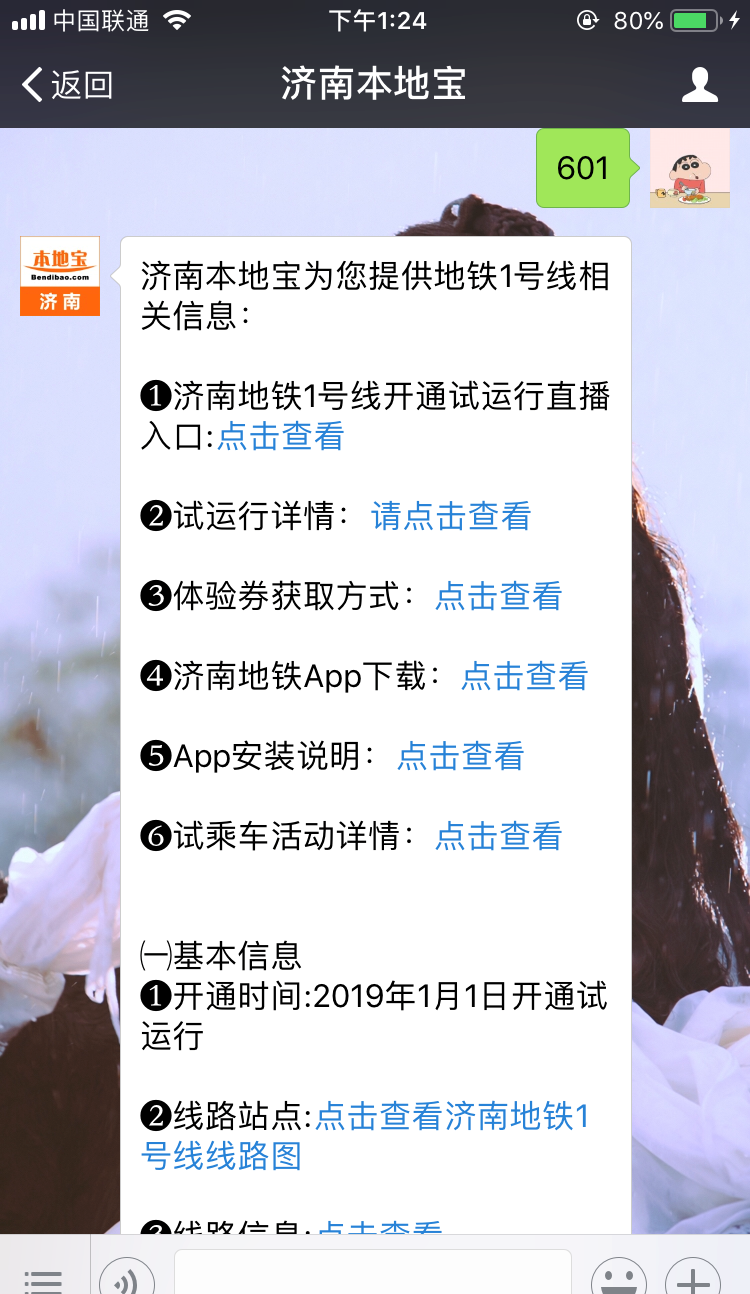
Task: Tap the 济南本地宝 account avatar
Action: (60, 276)
